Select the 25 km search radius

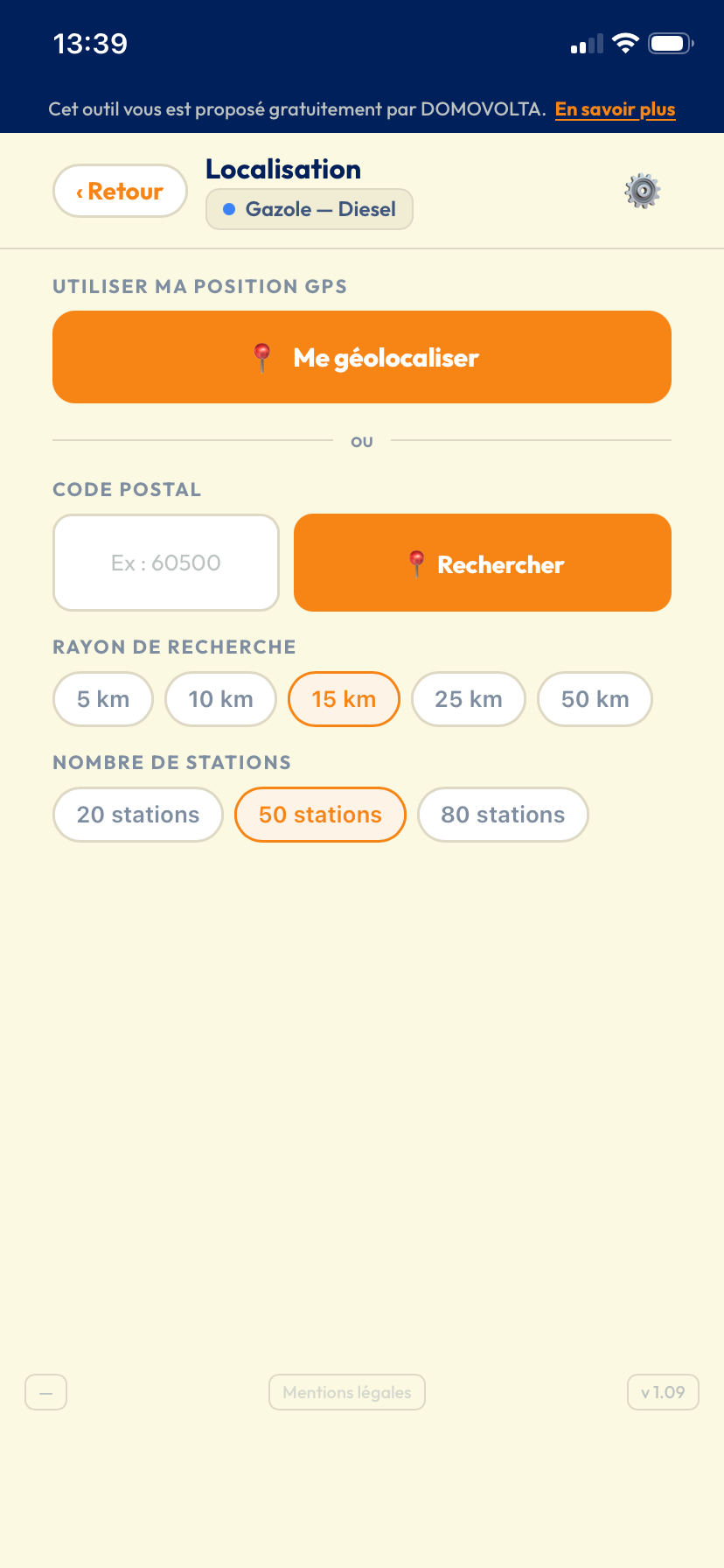coord(468,698)
